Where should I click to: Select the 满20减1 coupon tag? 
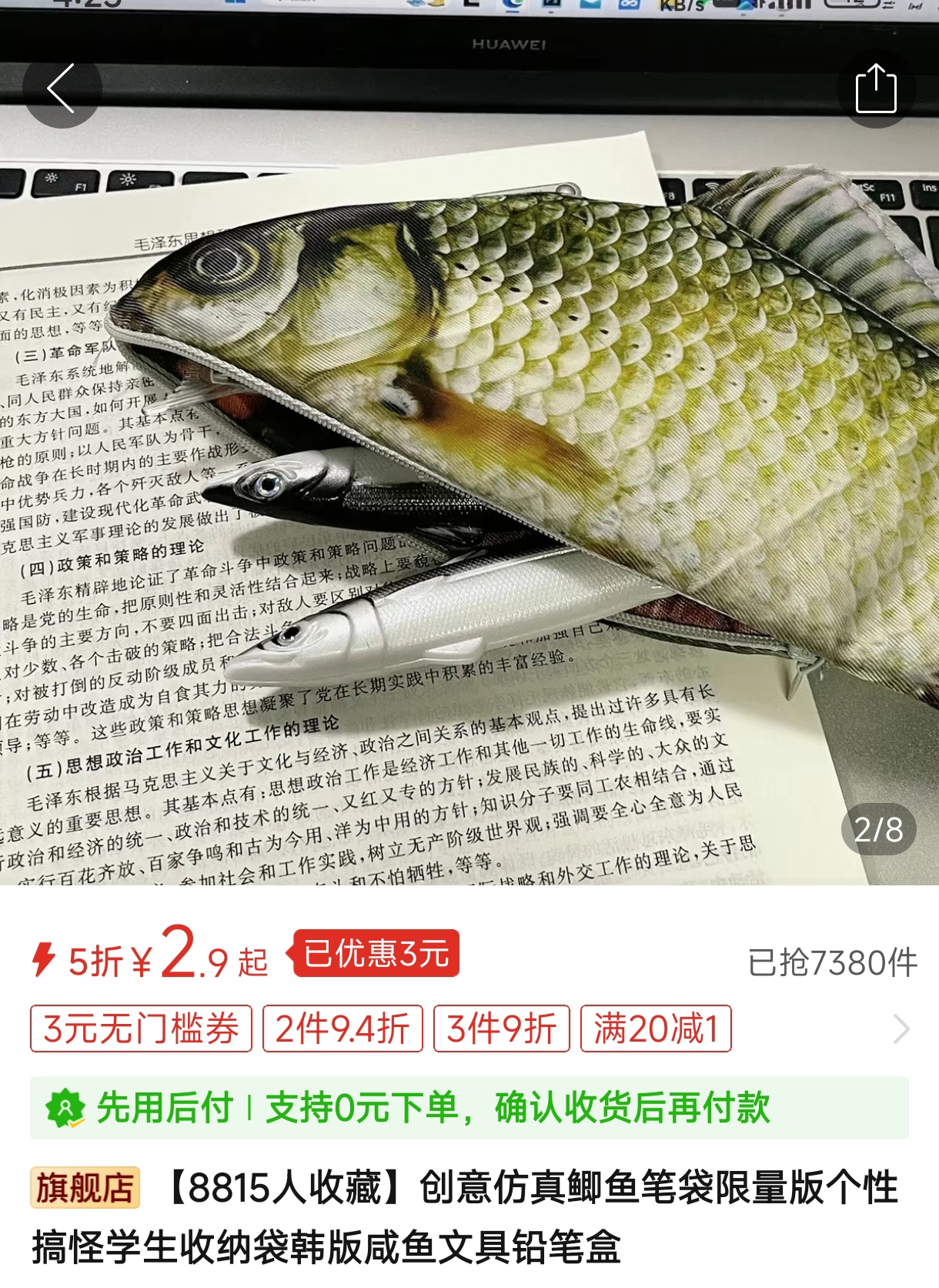pyautogui.click(x=656, y=1029)
